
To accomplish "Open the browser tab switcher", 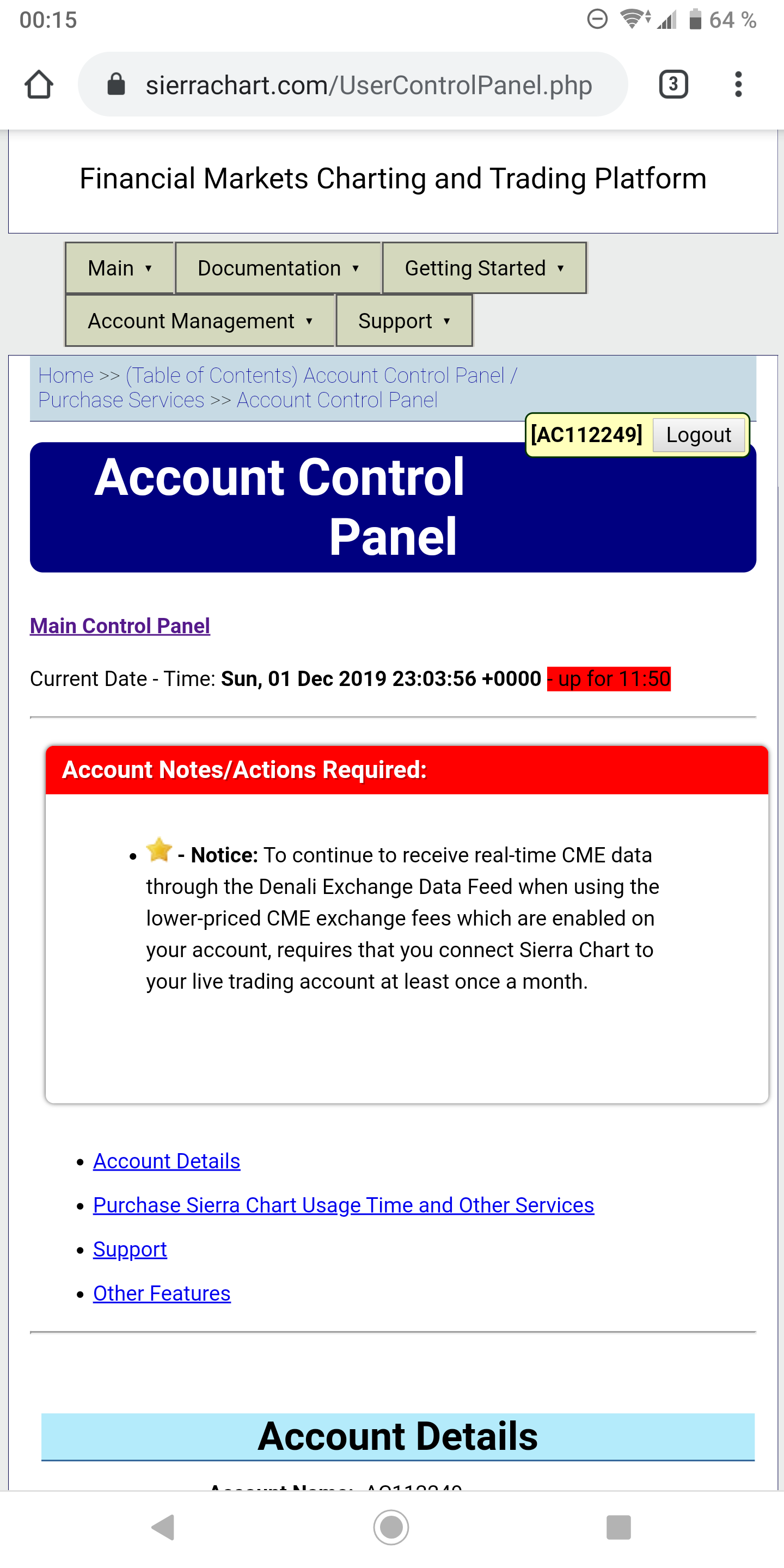I will point(673,84).
